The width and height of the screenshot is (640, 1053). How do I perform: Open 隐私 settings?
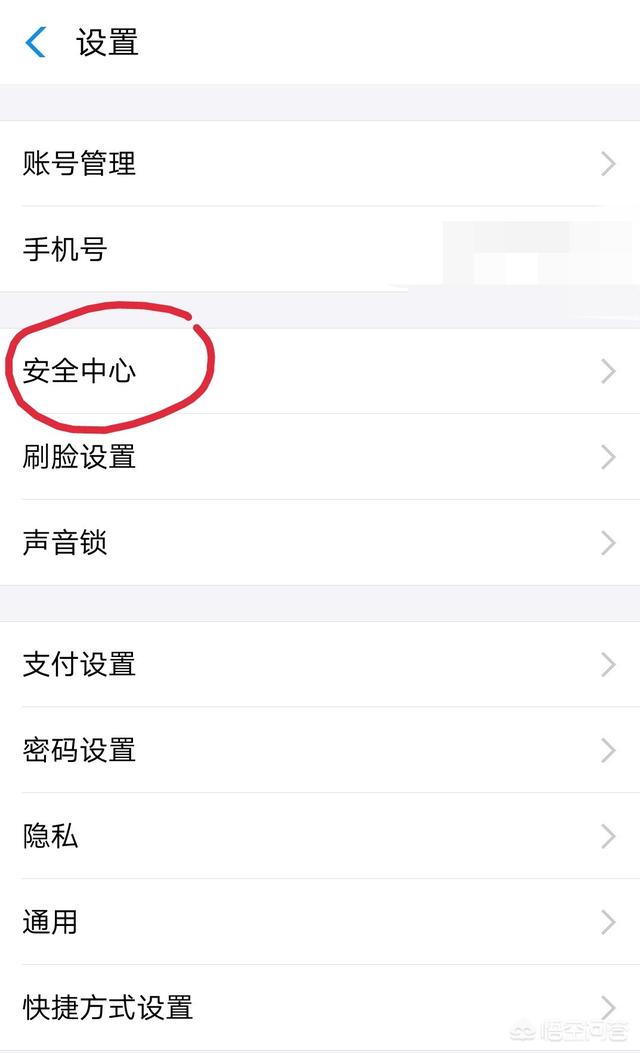tap(320, 836)
